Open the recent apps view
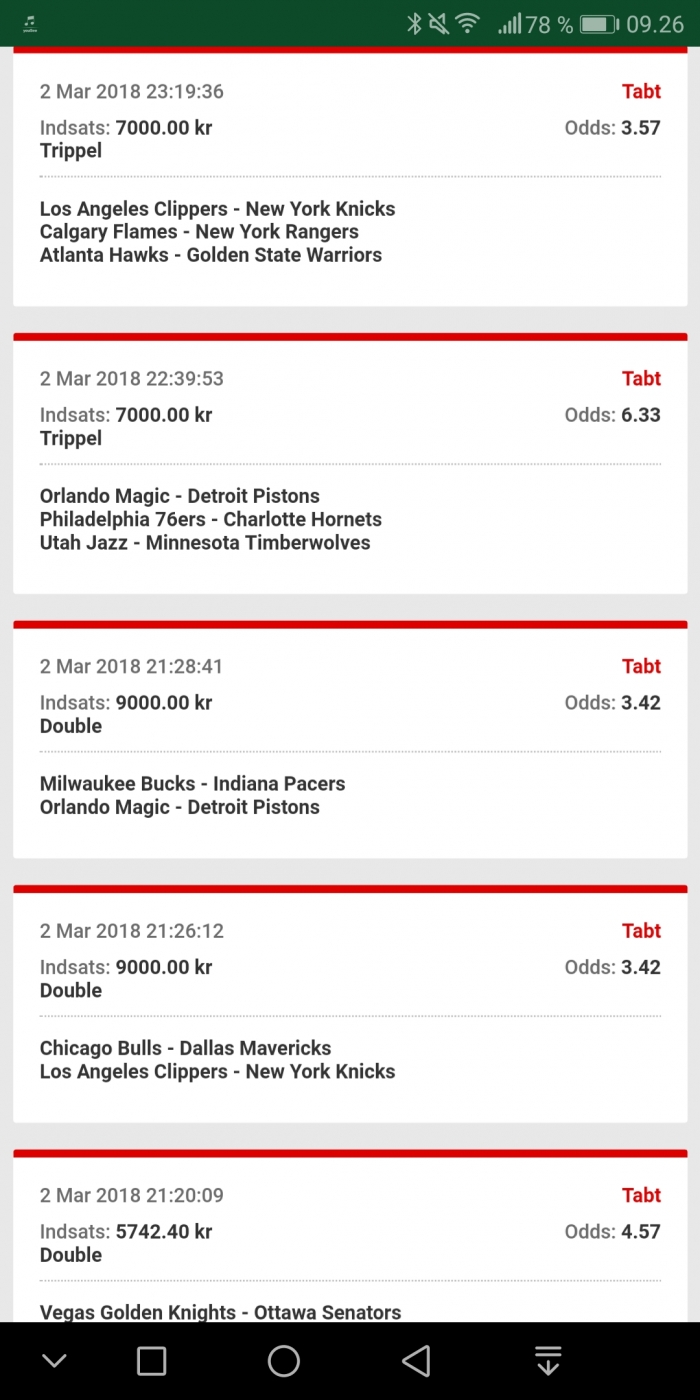This screenshot has height=1400, width=700. tap(151, 1361)
